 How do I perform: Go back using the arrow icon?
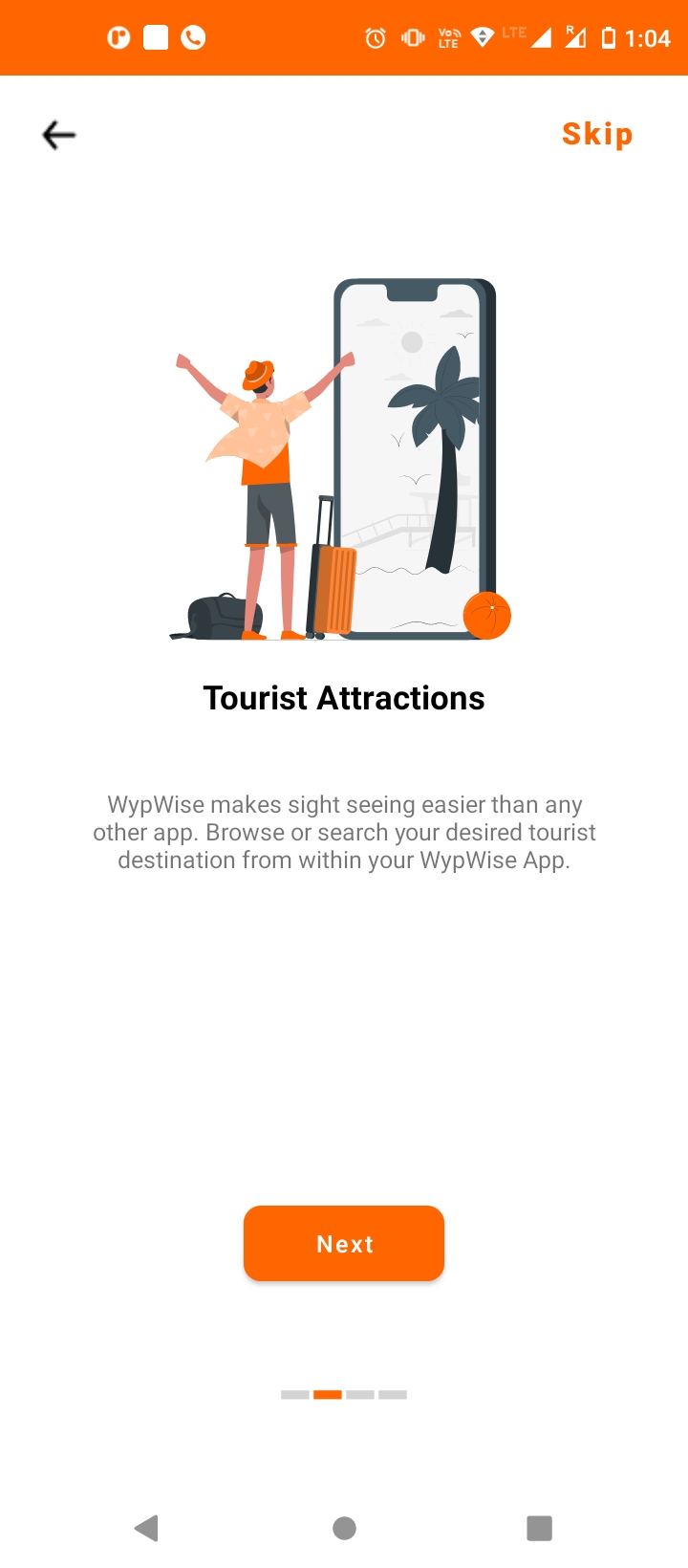[59, 136]
